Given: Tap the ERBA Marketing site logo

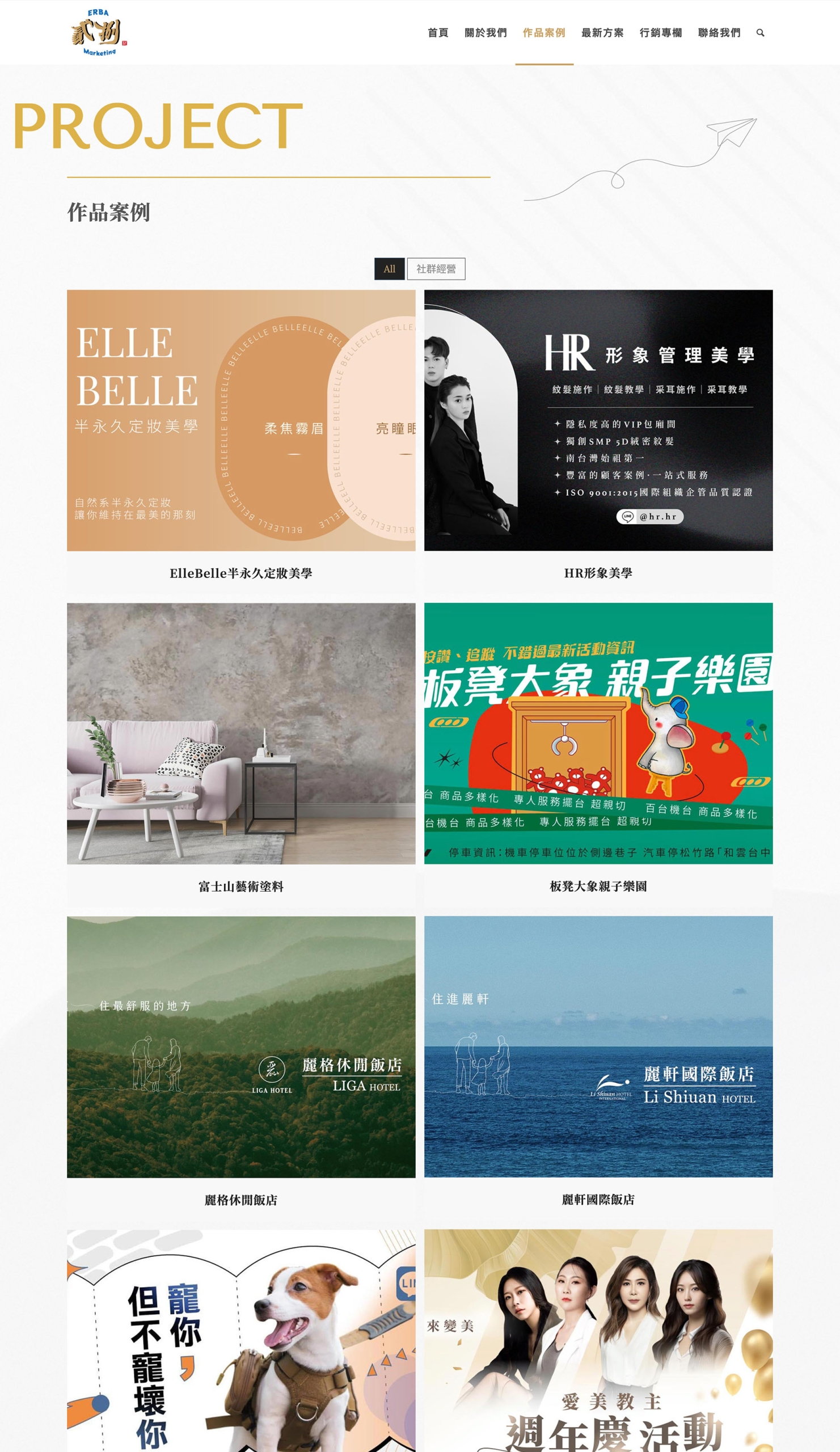Looking at the screenshot, I should [99, 33].
